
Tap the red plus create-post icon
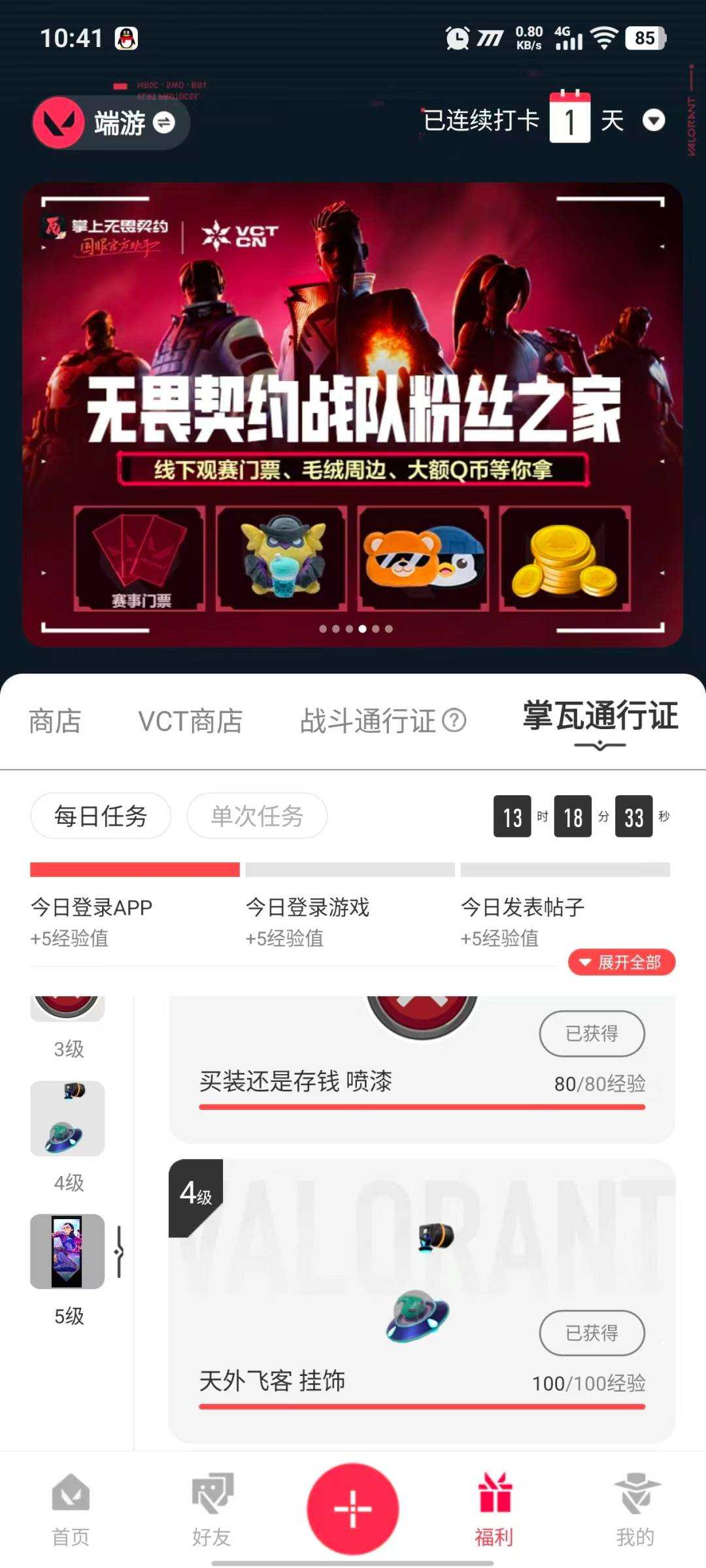coord(353,1507)
